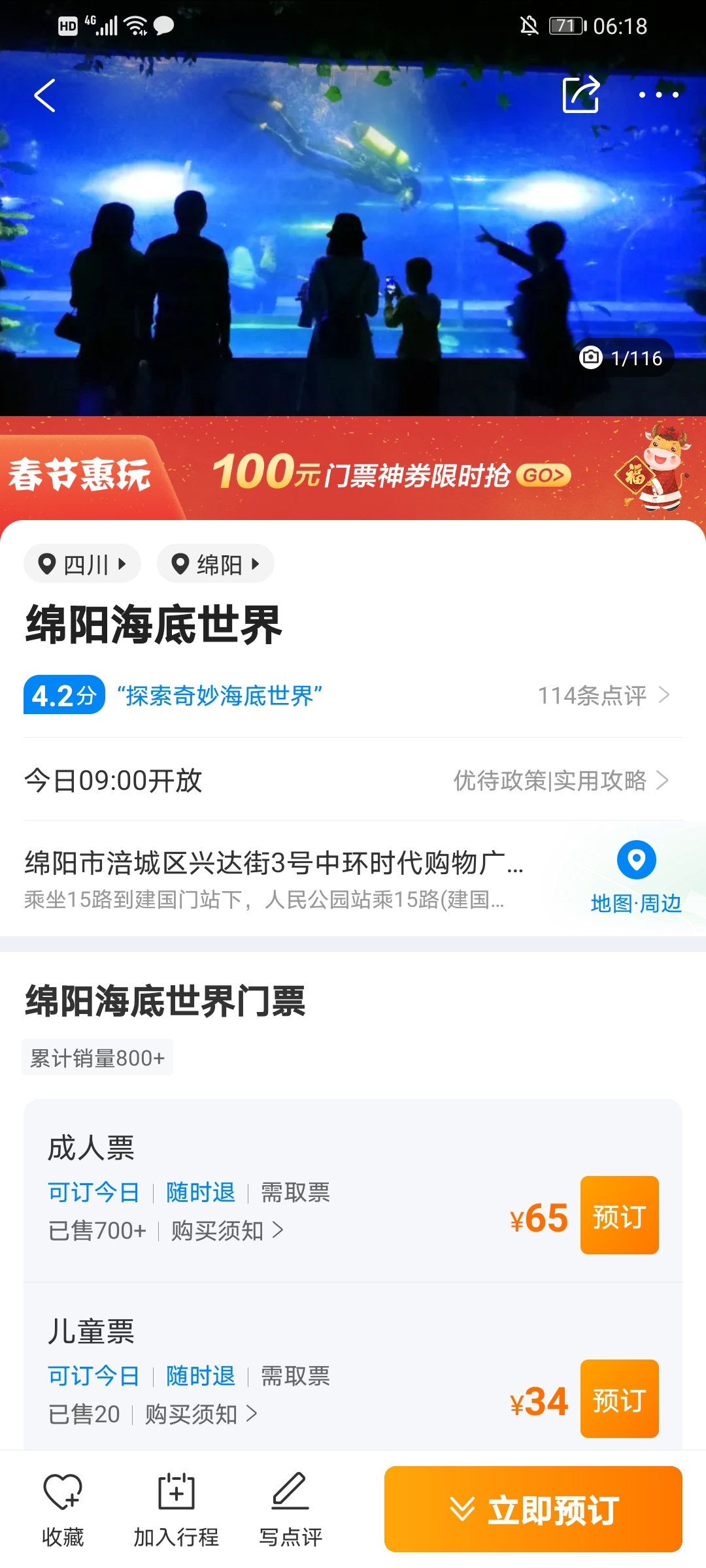Viewport: 706px width, 1568px height.
Task: Open the photo gallery counter 1/116
Action: [x=622, y=358]
